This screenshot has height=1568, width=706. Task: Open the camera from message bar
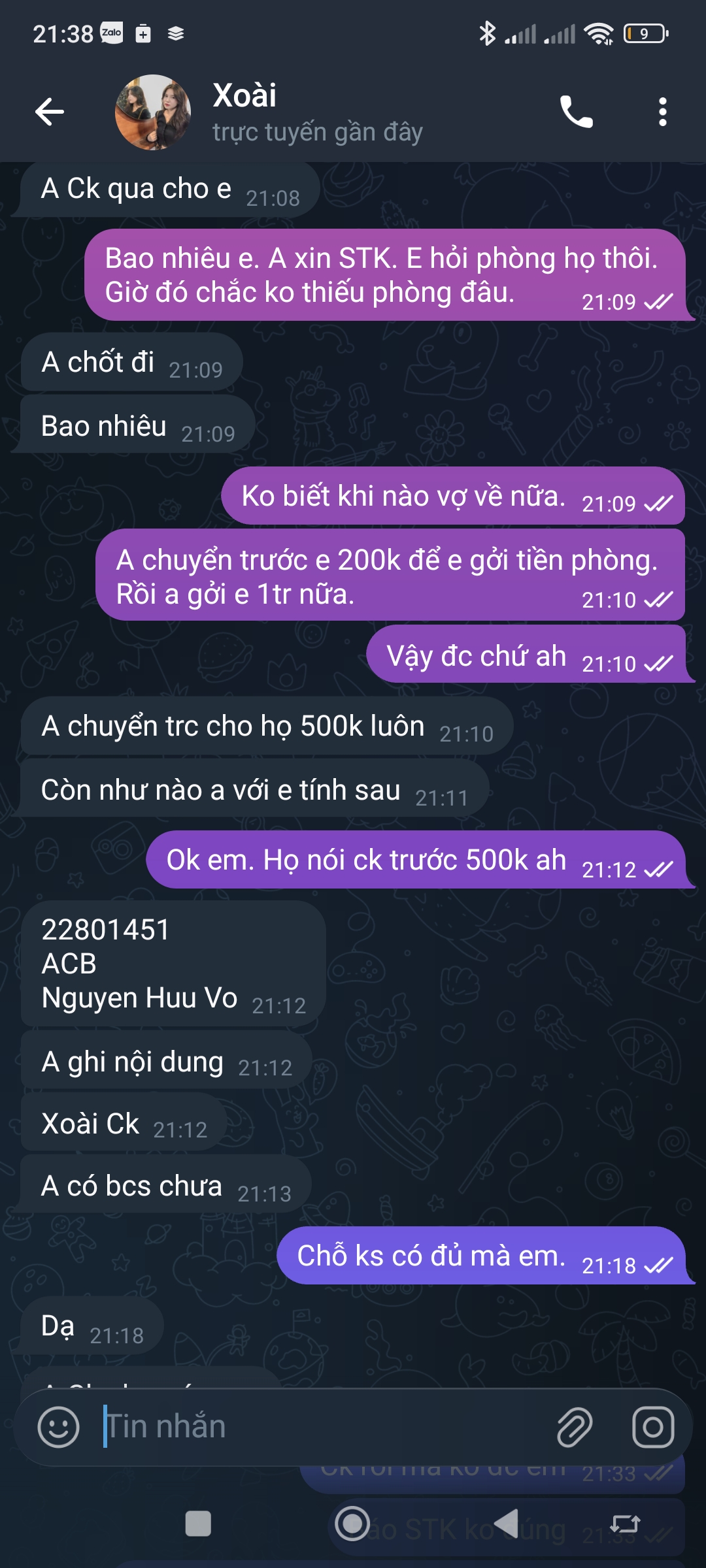pyautogui.click(x=652, y=1427)
